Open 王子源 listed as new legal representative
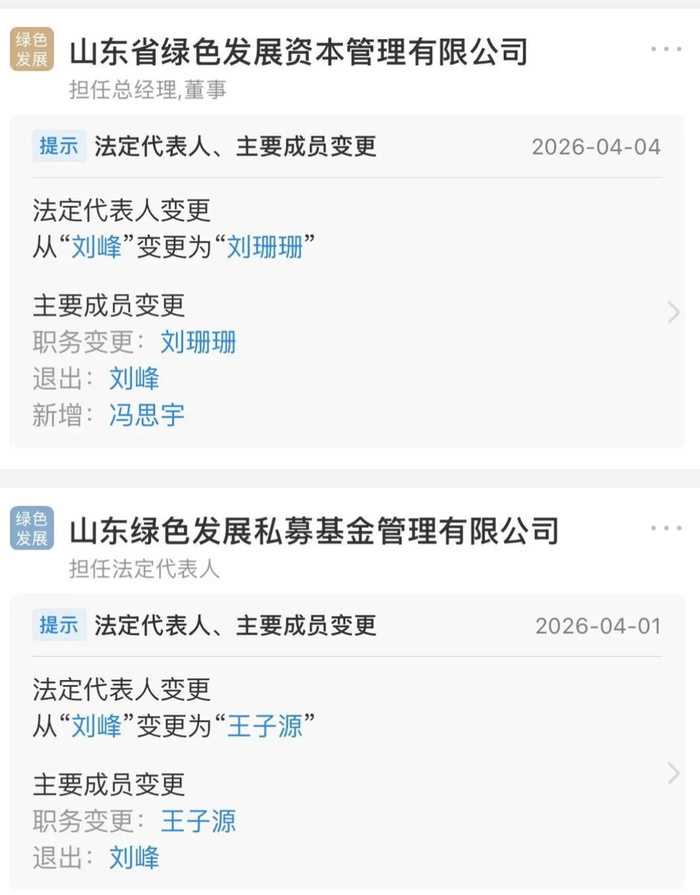Viewport: 700px width, 895px height. pos(264,726)
